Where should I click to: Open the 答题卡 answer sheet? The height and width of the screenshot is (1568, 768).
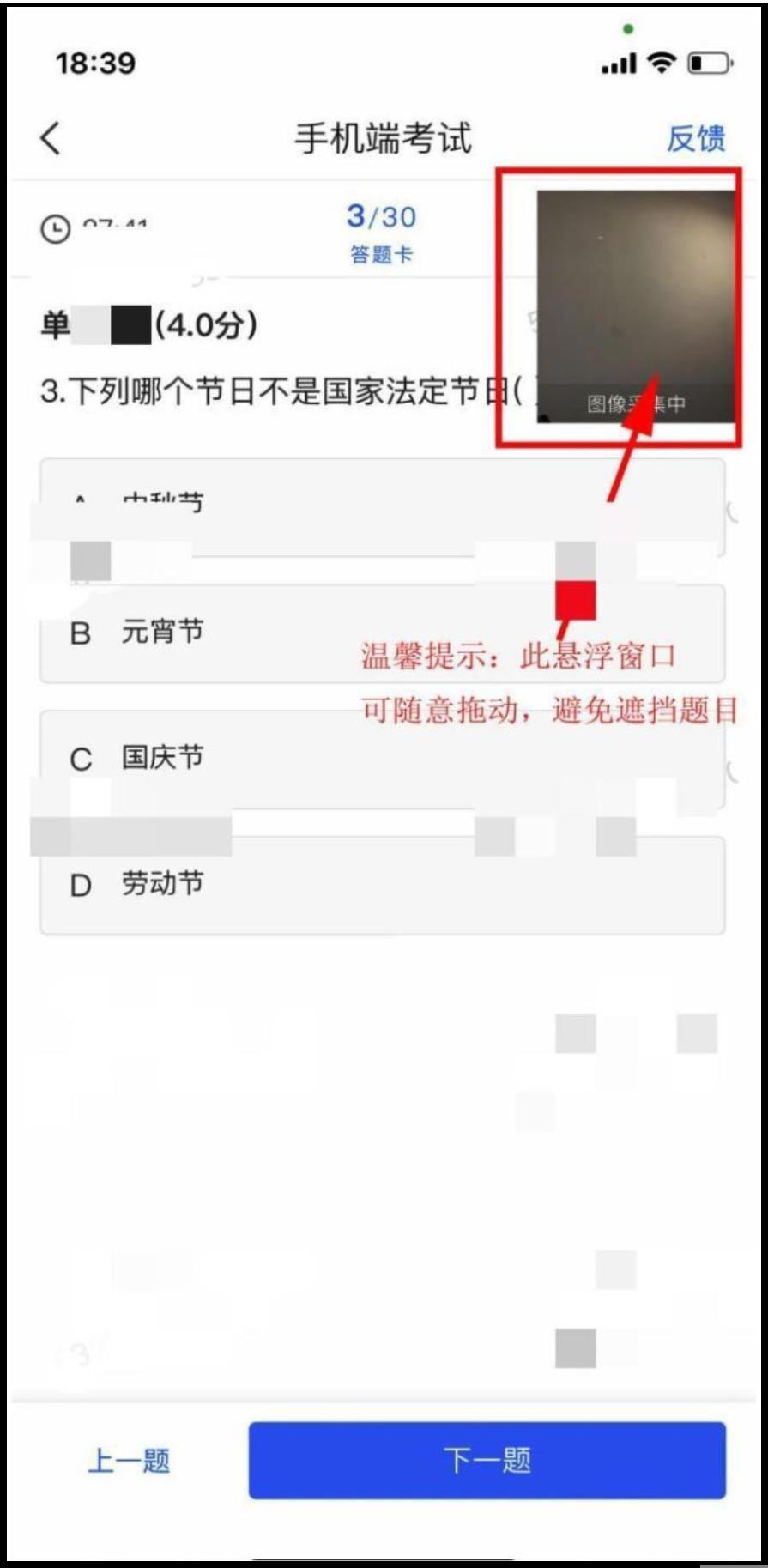point(381,254)
